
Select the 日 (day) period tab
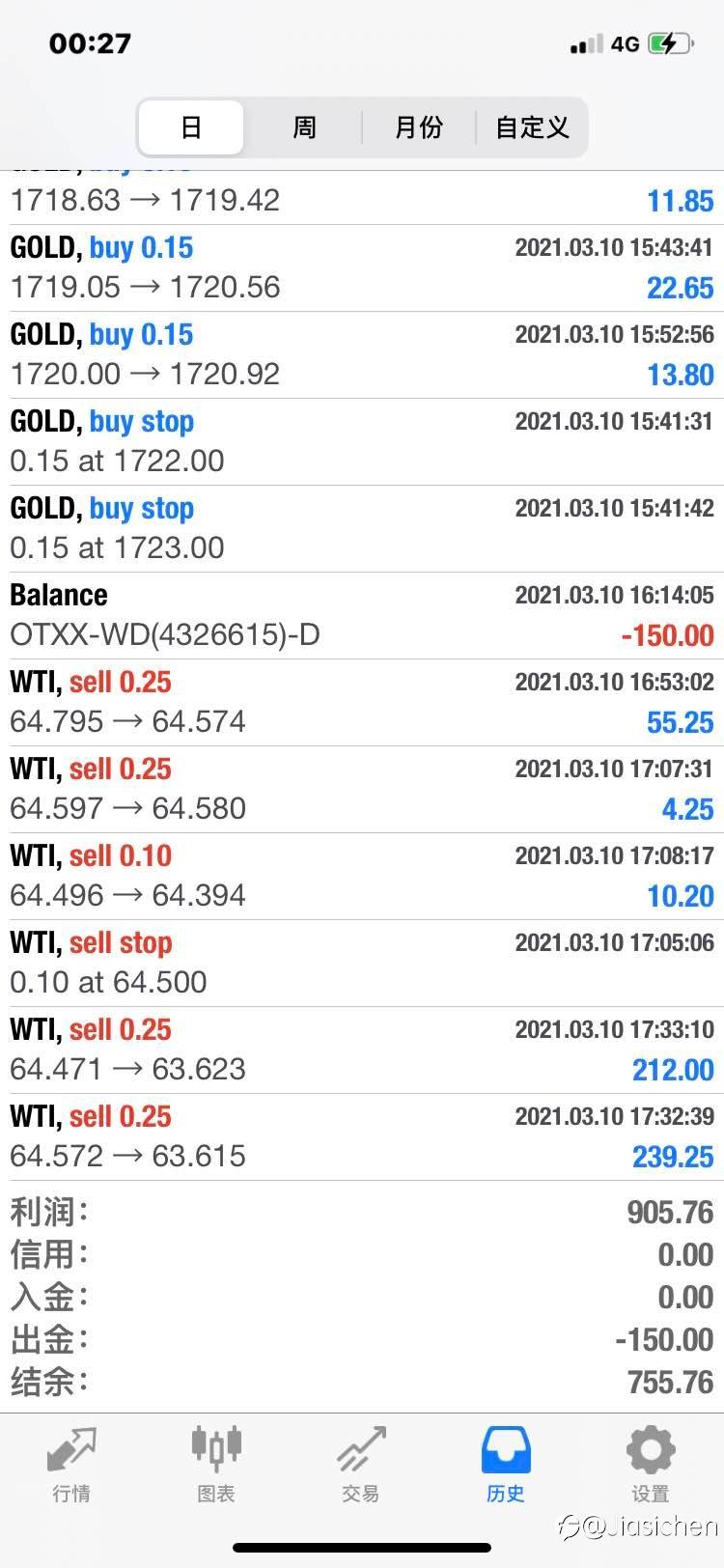[191, 127]
